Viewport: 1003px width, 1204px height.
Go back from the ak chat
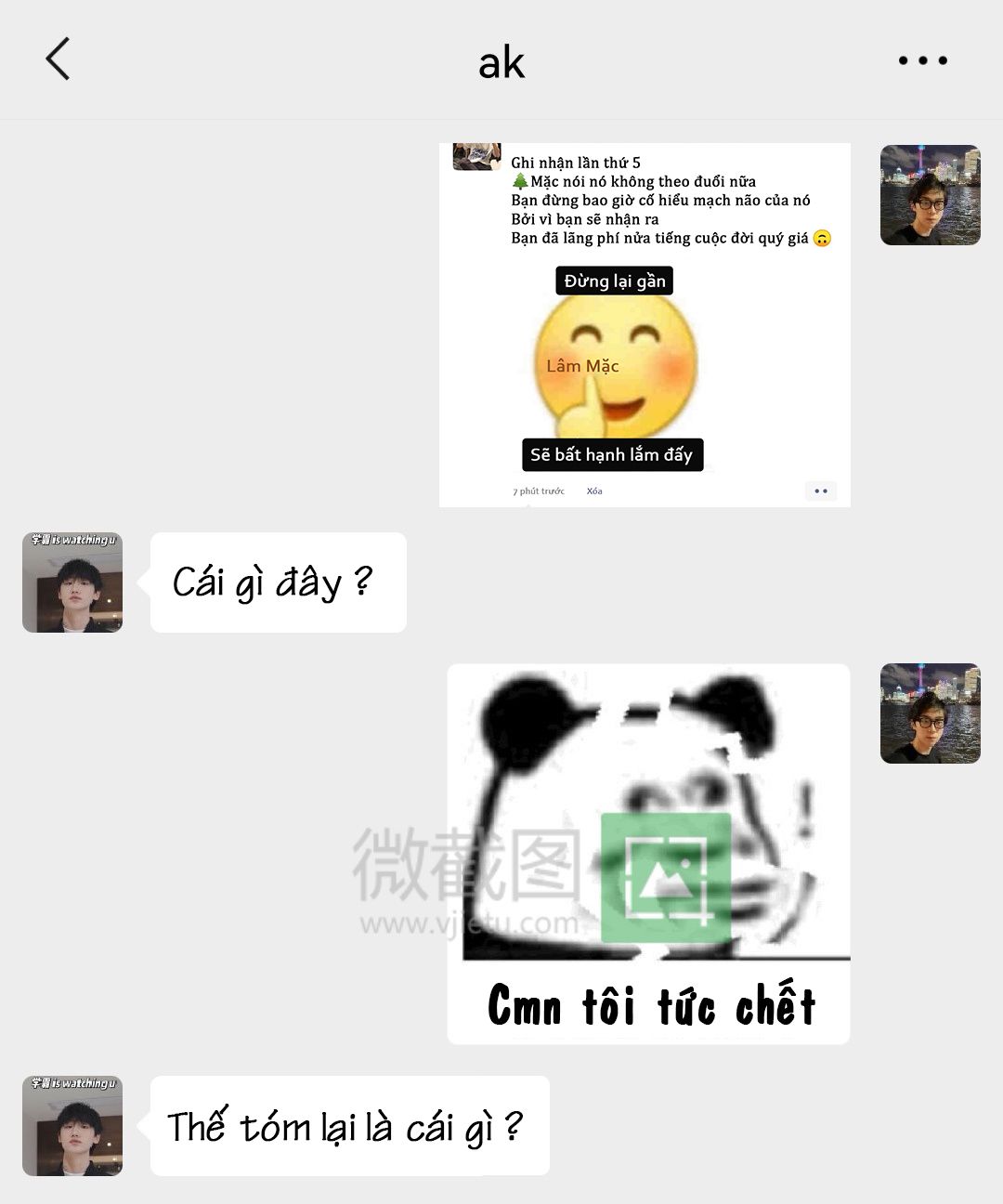point(58,59)
